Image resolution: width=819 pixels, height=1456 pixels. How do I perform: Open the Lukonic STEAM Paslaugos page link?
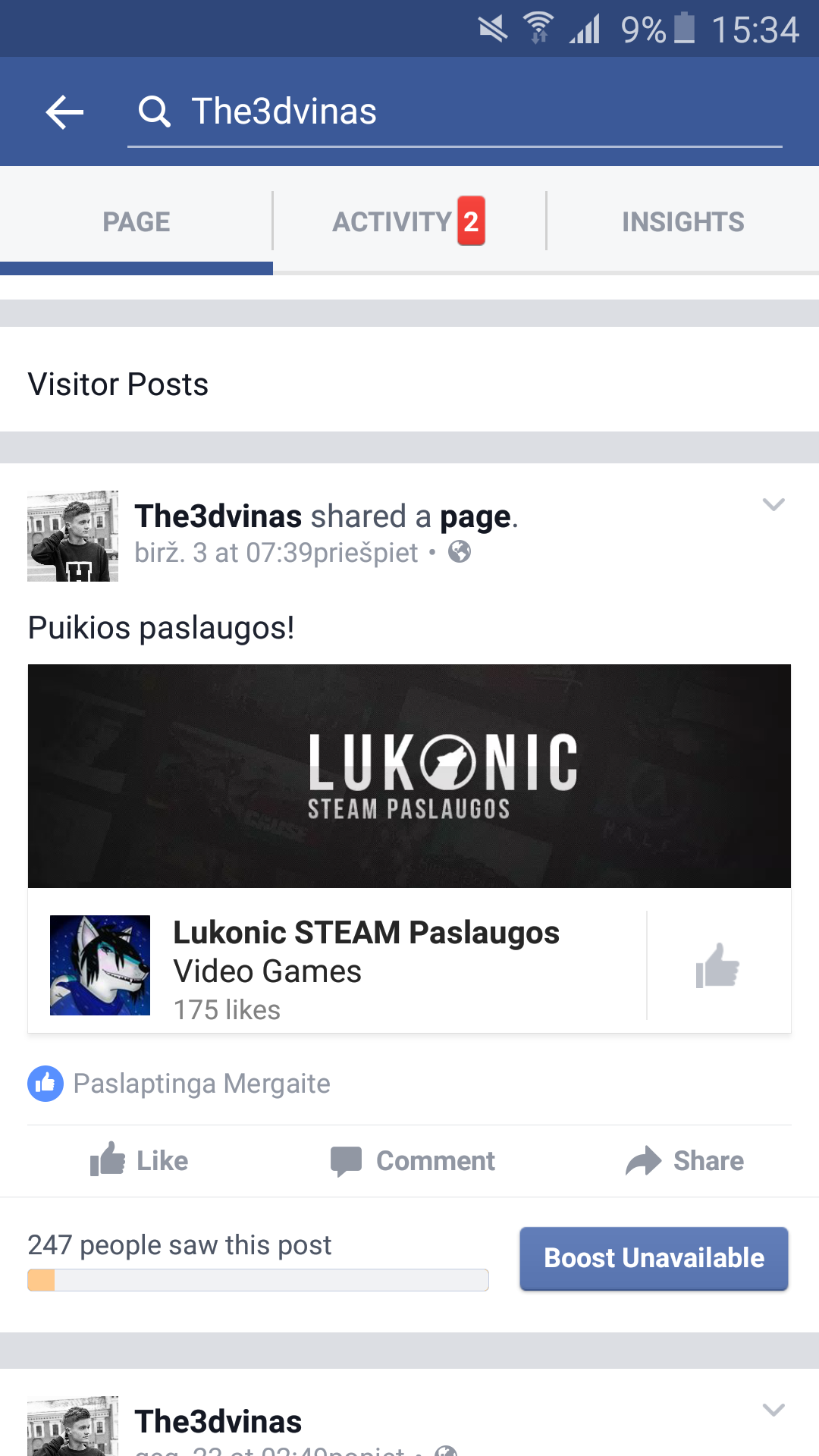pyautogui.click(x=366, y=933)
